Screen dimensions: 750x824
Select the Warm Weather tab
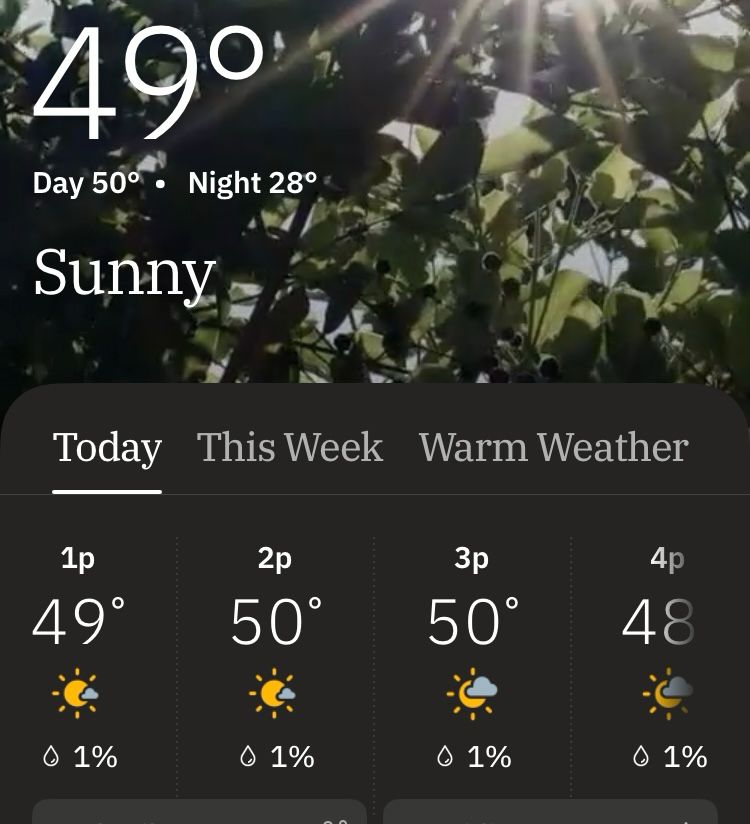[x=553, y=447]
